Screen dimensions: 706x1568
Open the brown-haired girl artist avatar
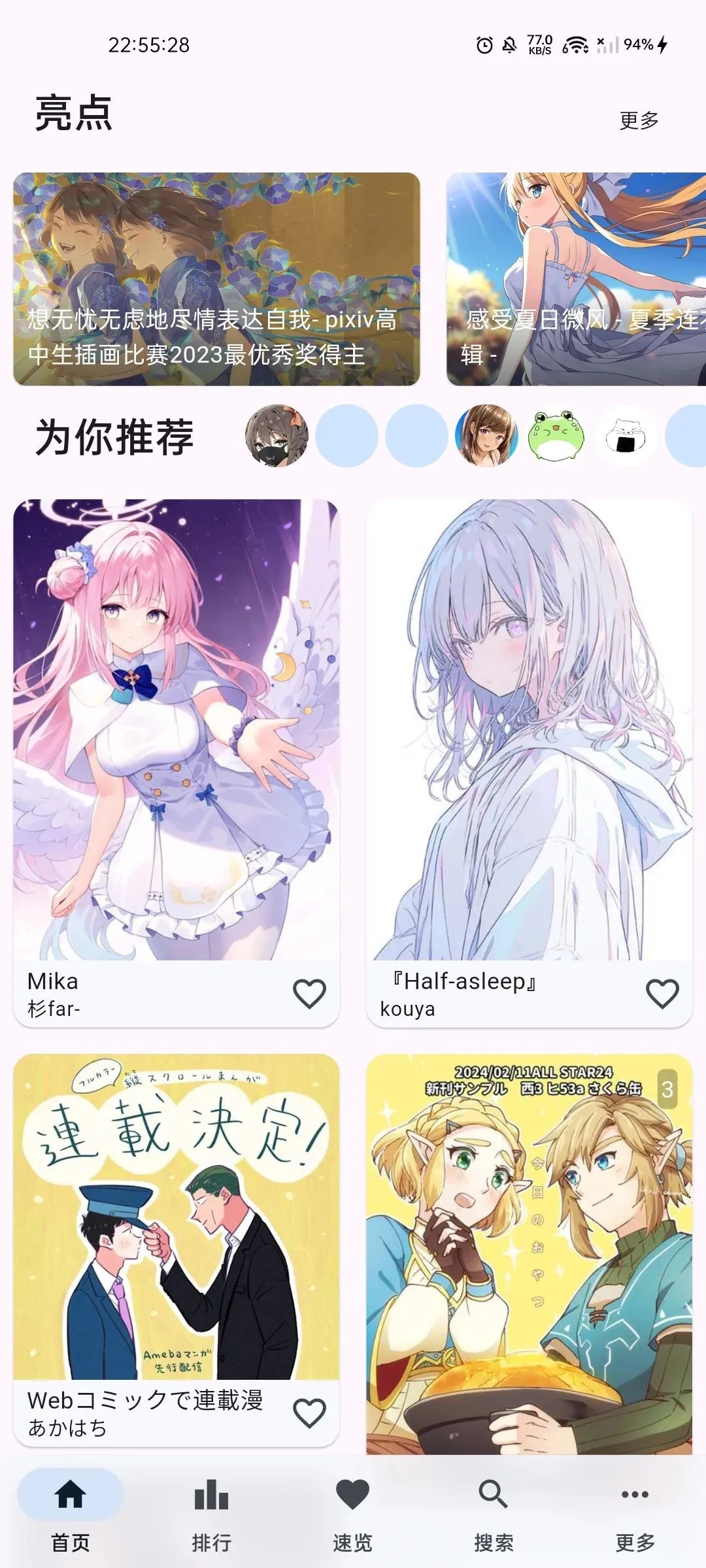(x=486, y=436)
